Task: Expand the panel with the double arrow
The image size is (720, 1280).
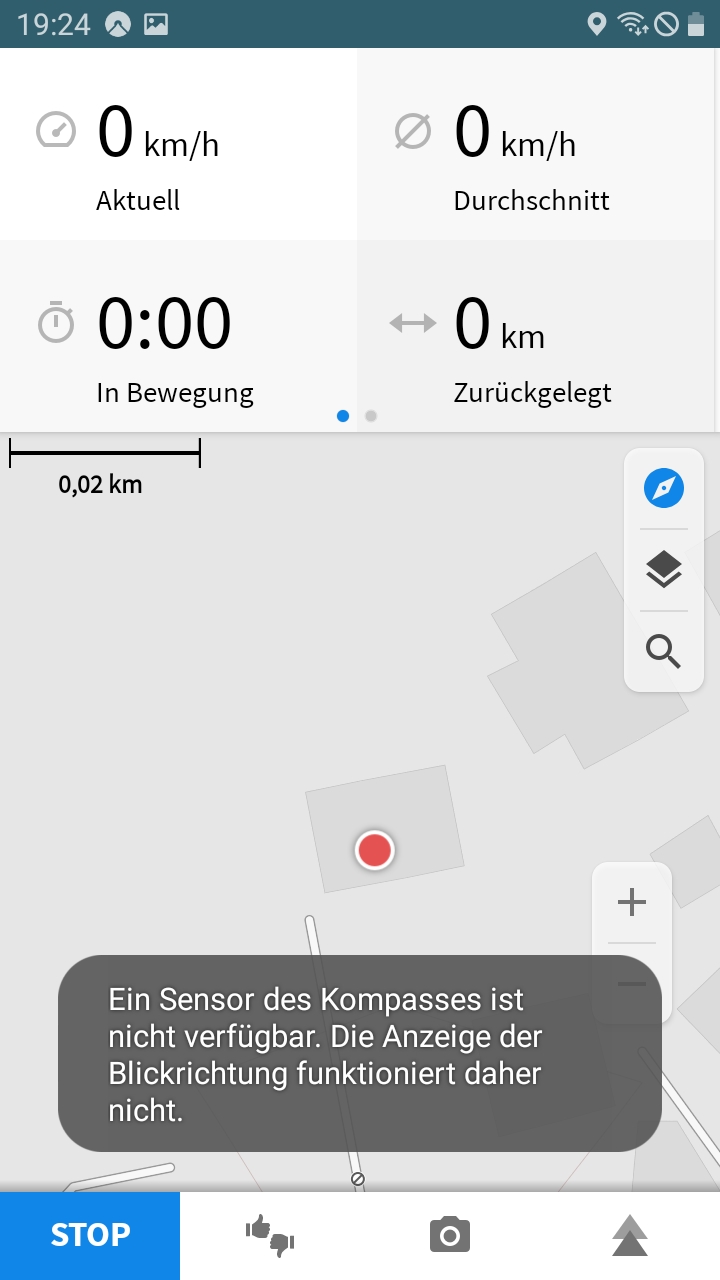Action: (x=629, y=1236)
